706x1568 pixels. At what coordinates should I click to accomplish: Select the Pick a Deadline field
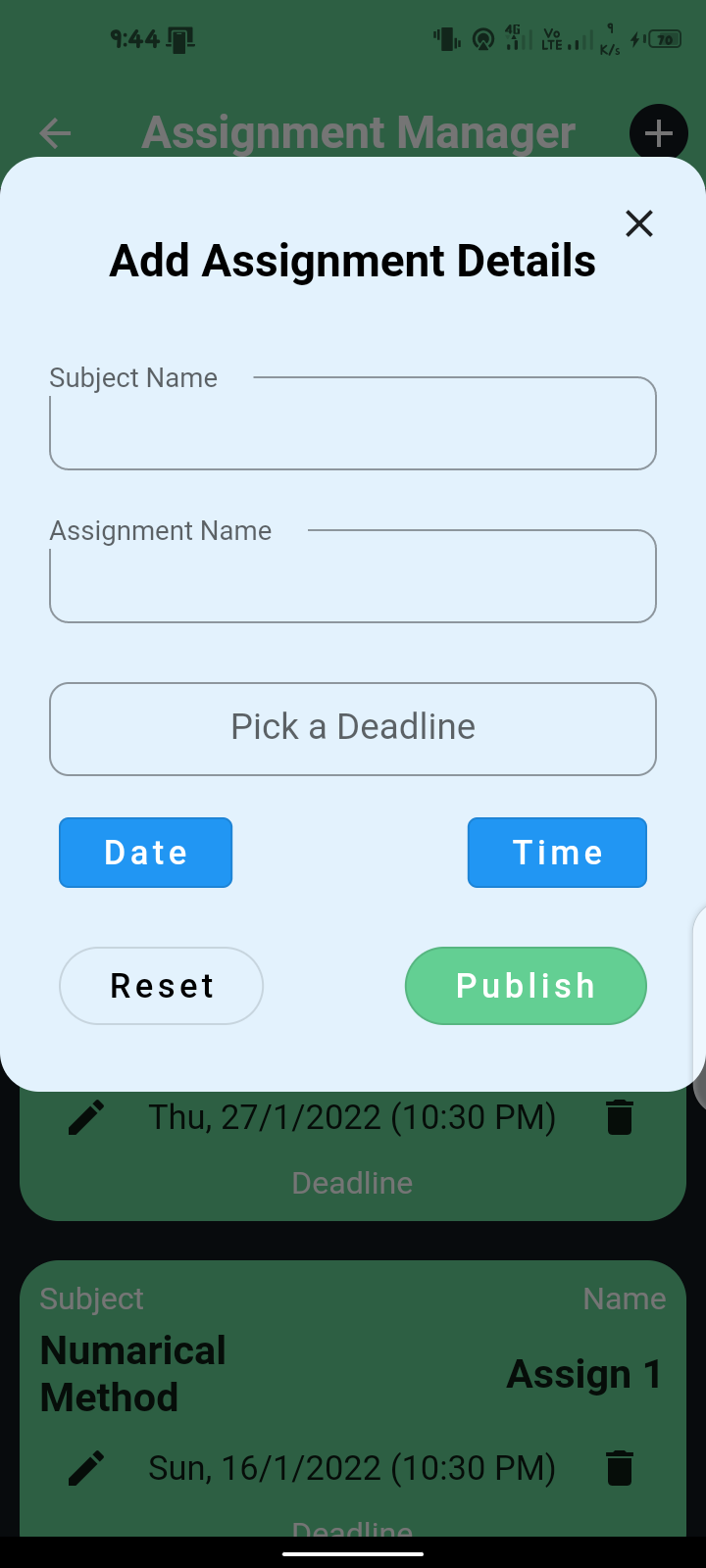tap(353, 728)
